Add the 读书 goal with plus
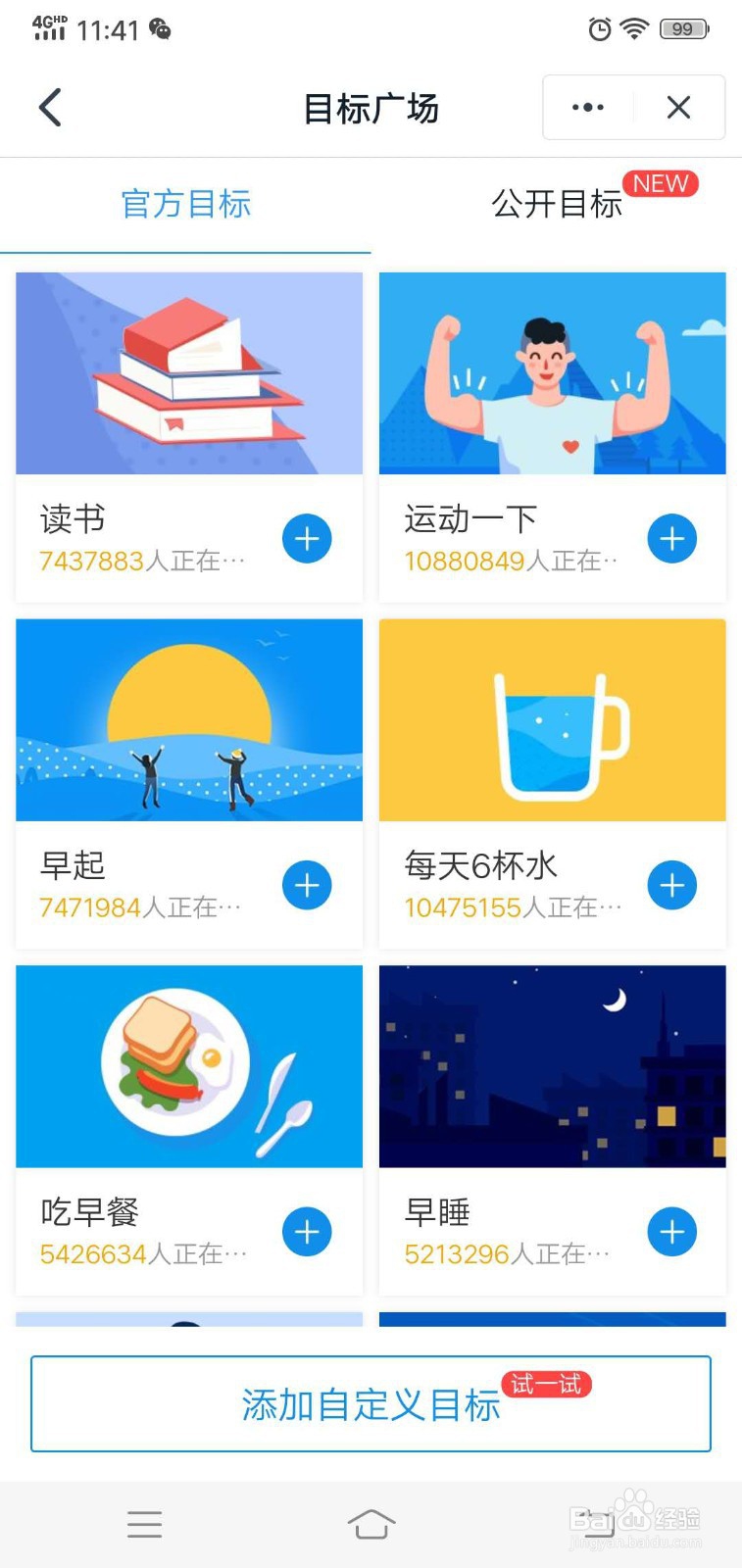 [x=307, y=539]
